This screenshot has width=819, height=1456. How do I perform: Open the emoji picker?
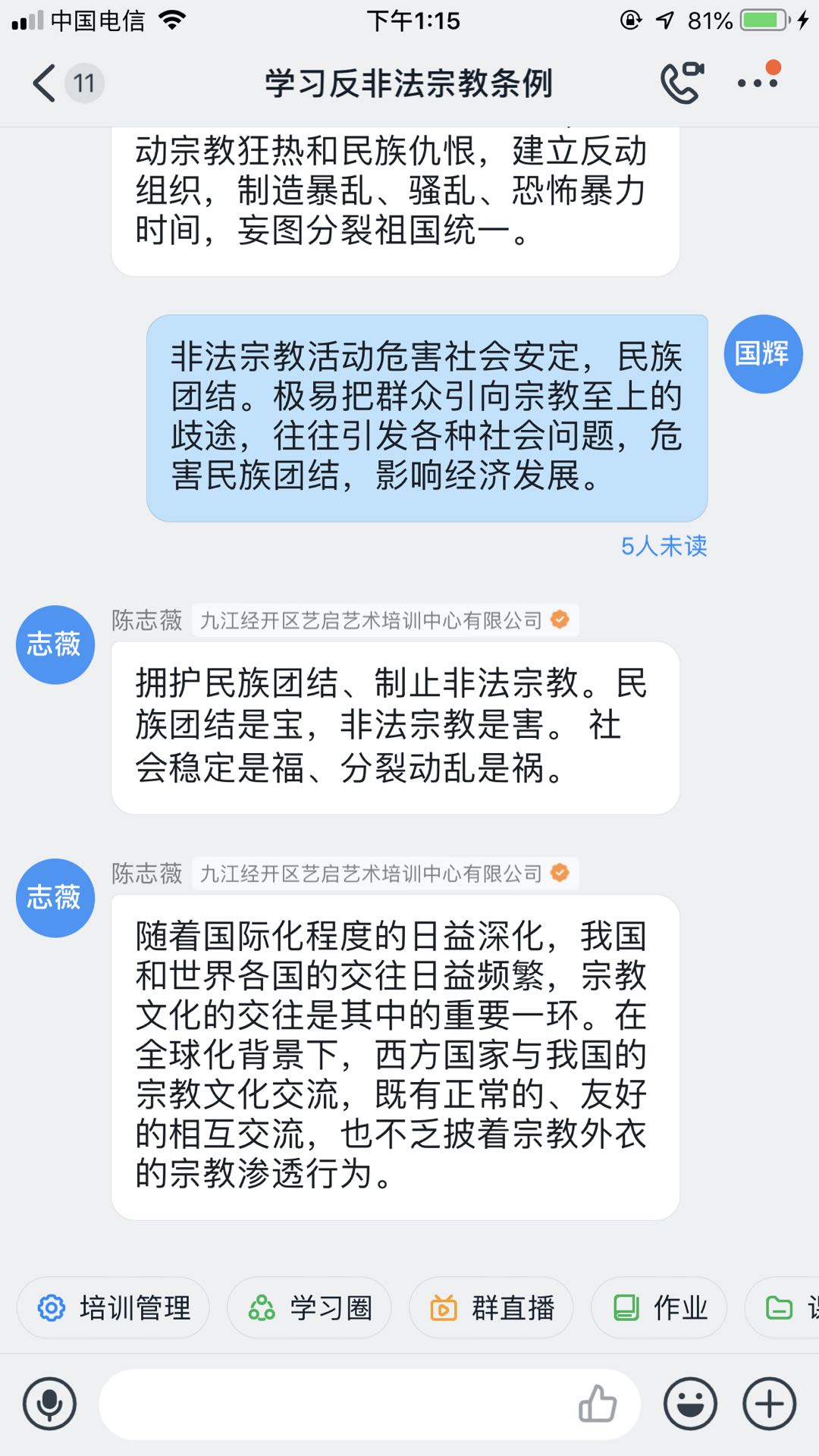pyautogui.click(x=690, y=1404)
